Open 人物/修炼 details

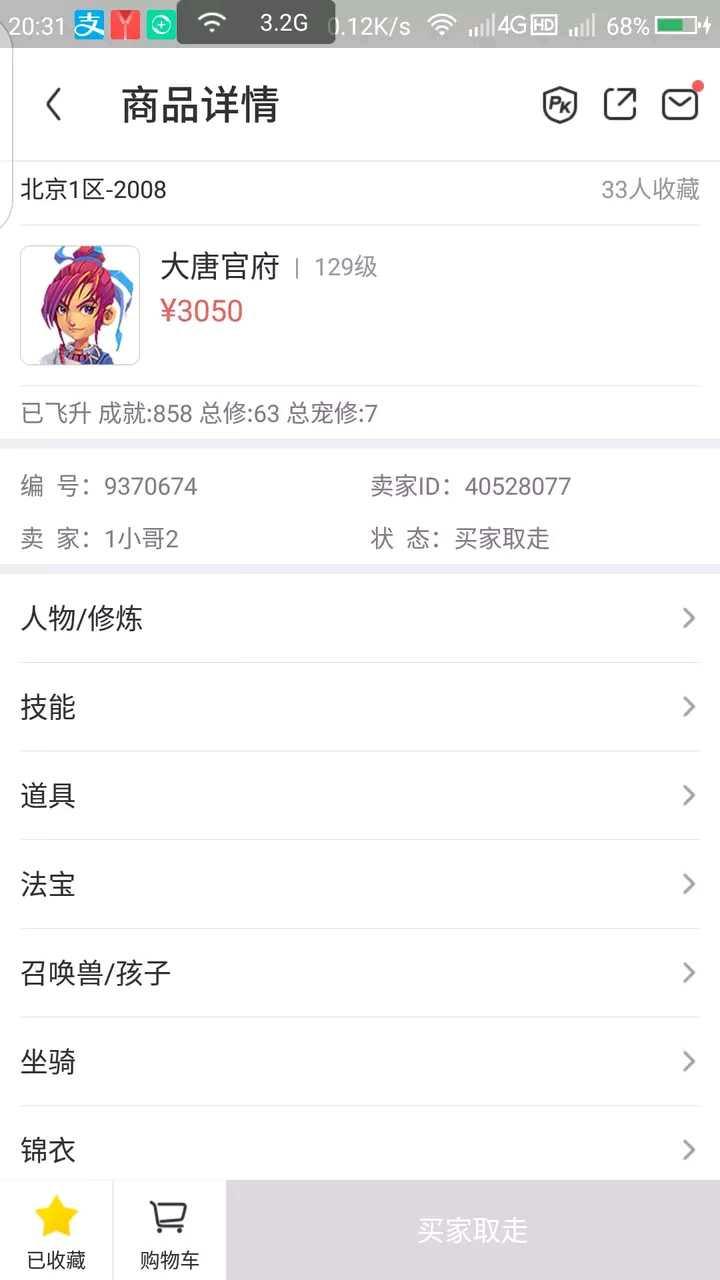coord(360,618)
